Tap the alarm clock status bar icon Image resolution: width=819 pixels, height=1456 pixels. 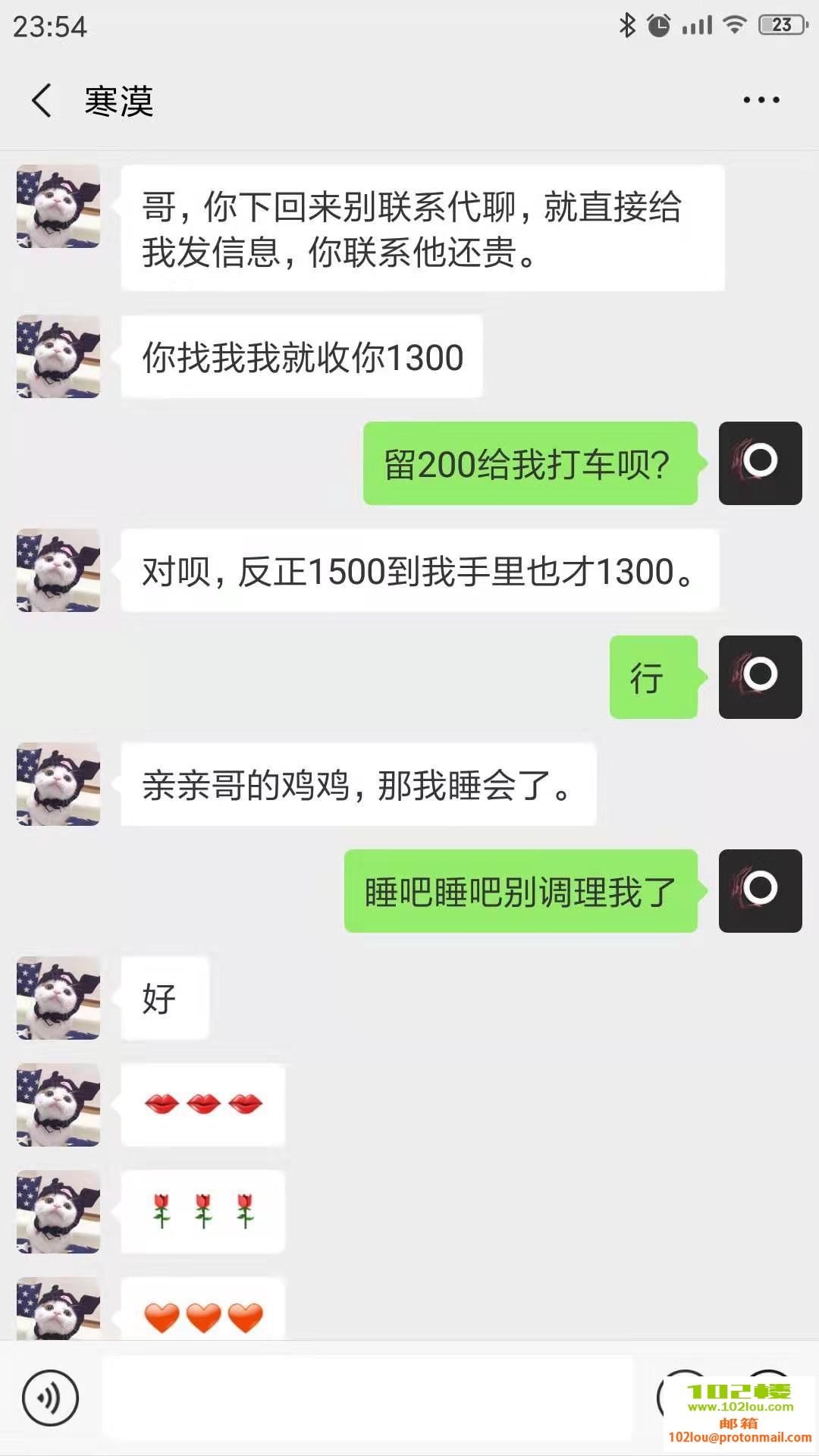pyautogui.click(x=659, y=25)
